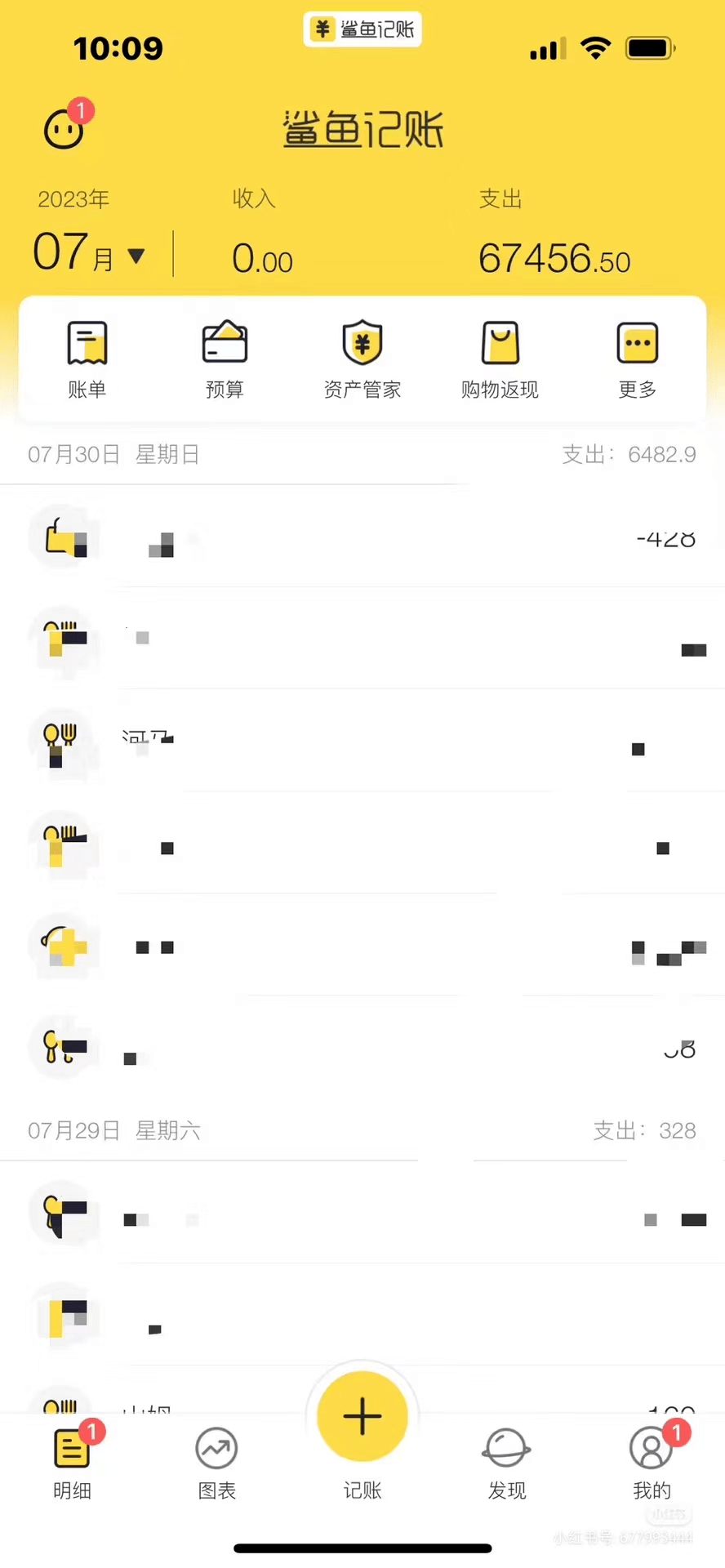
Task: Open 资产管家 asset manager
Action: coord(362,359)
